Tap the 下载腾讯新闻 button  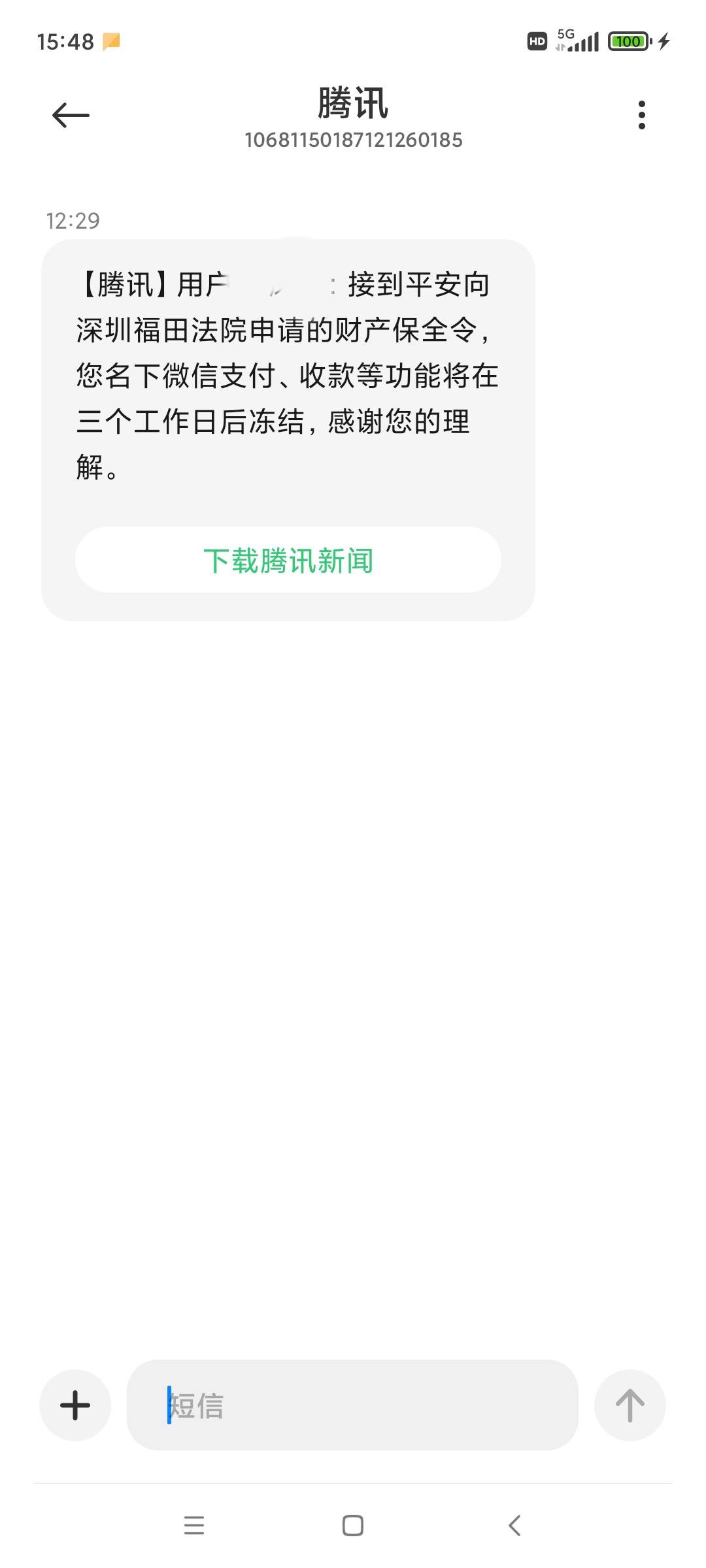288,561
